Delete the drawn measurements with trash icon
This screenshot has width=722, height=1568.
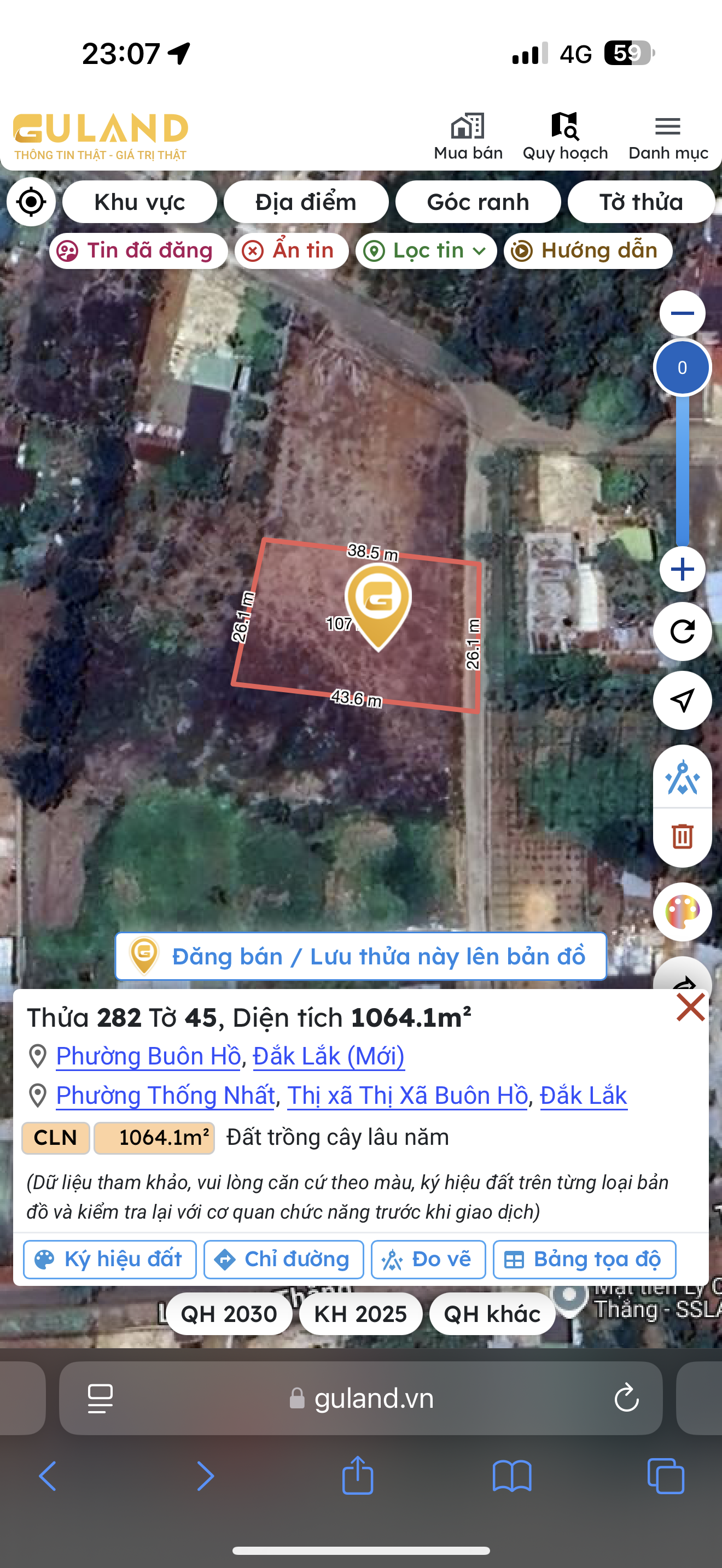coord(682,836)
